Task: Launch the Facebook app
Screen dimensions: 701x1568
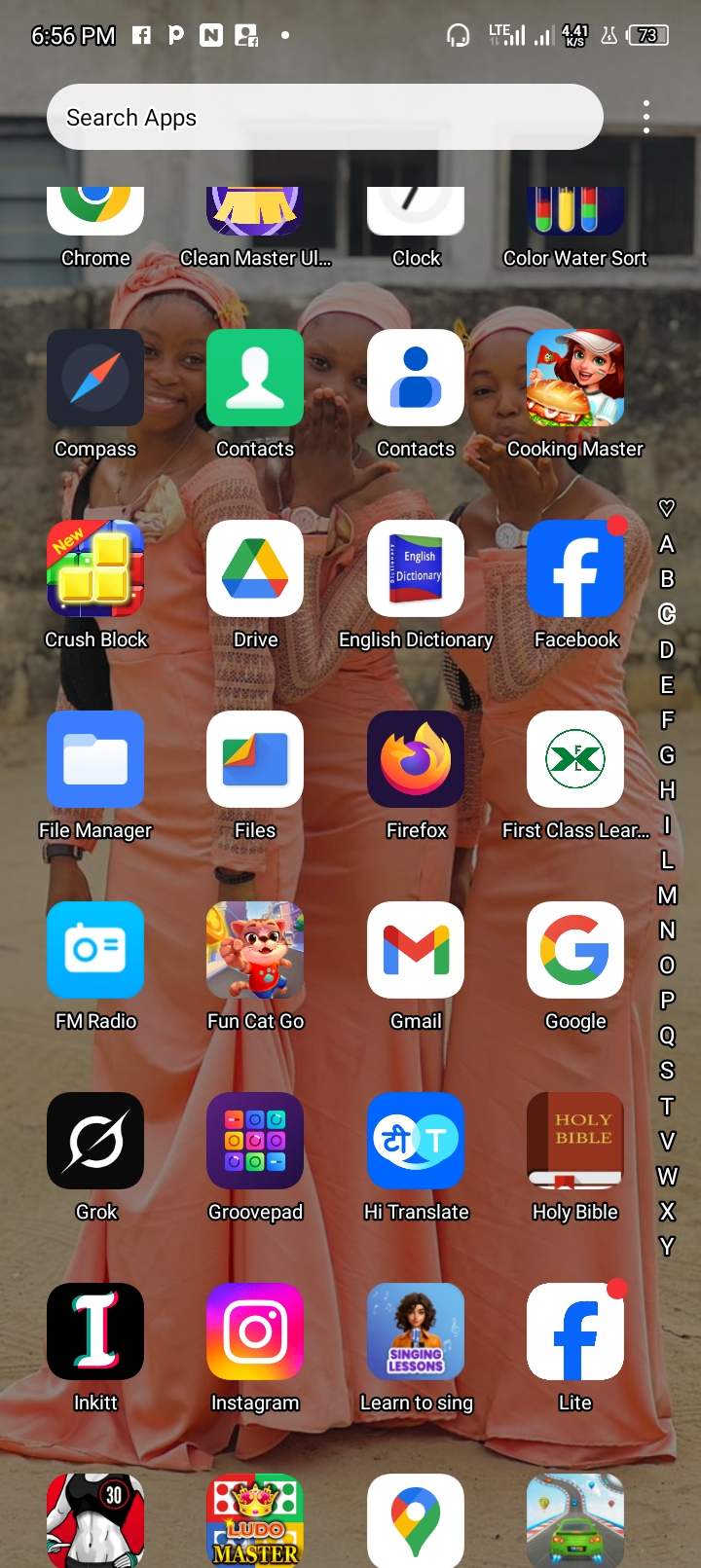Action: click(x=575, y=568)
